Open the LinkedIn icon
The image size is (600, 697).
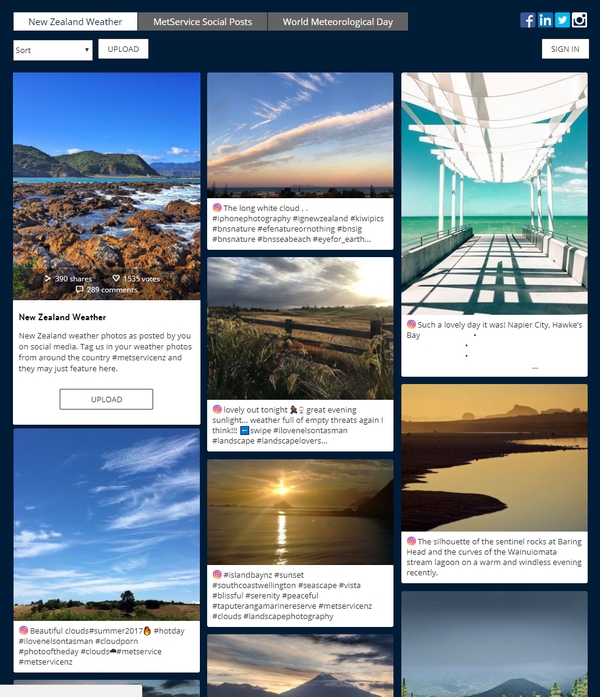coord(545,20)
